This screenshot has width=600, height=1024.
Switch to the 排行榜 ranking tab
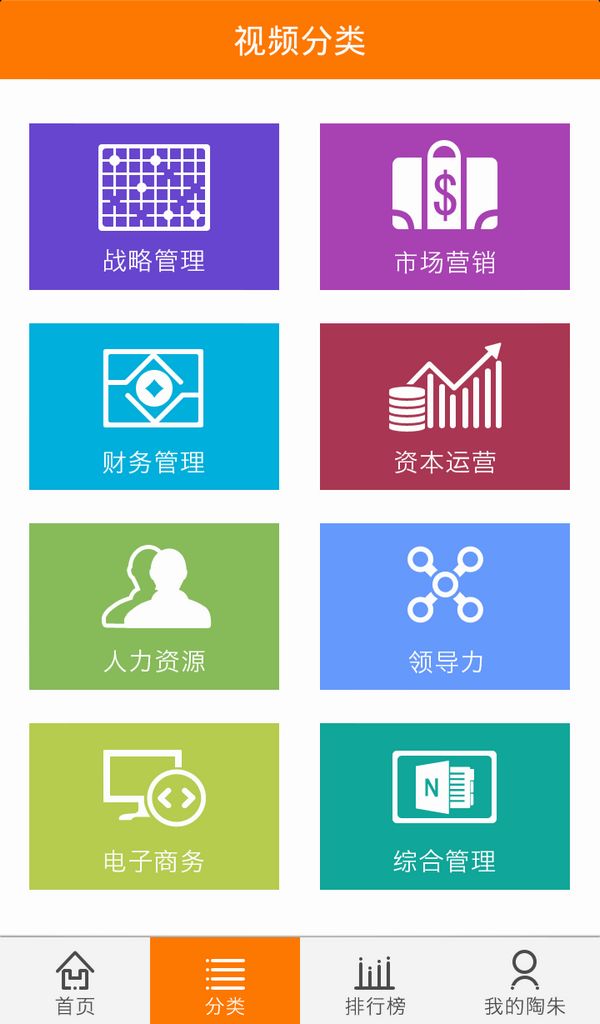pyautogui.click(x=375, y=981)
